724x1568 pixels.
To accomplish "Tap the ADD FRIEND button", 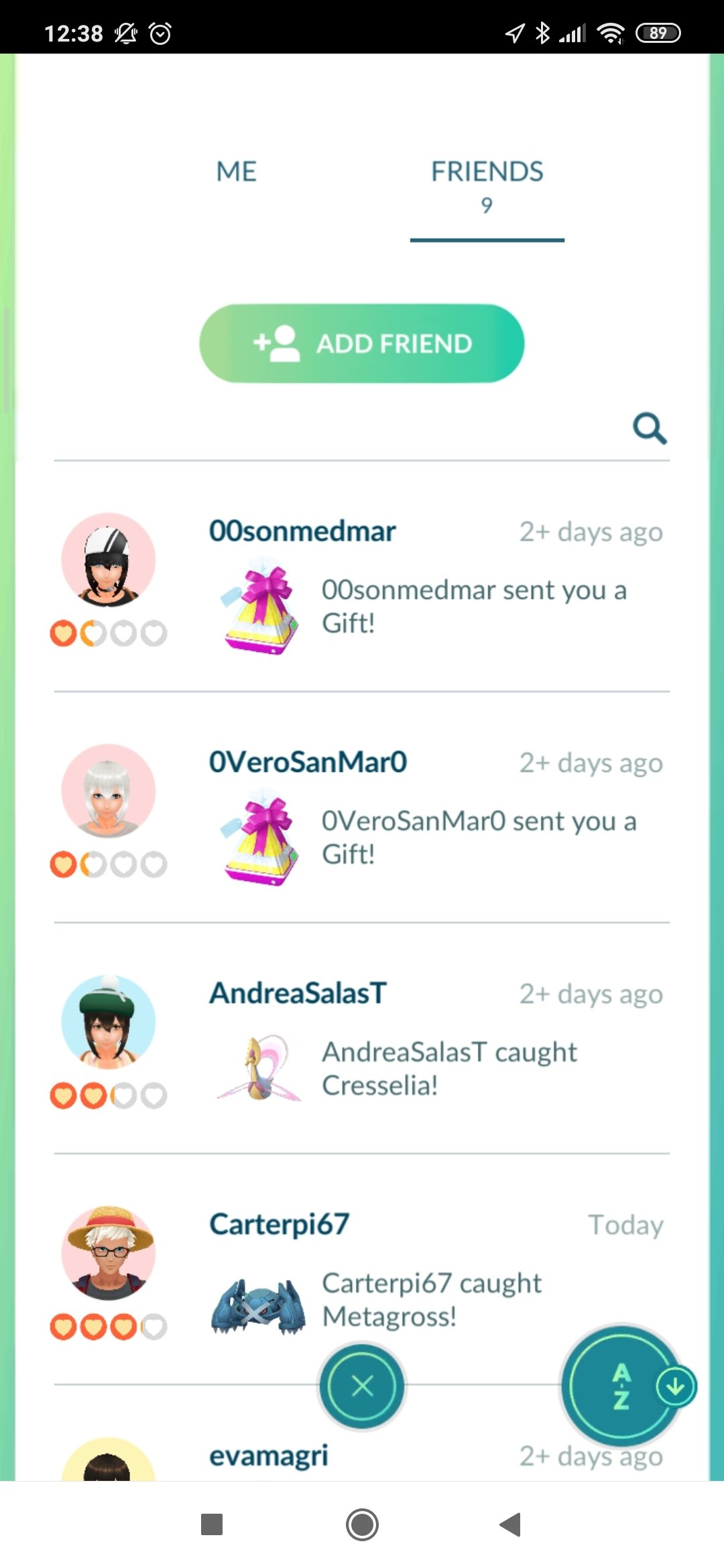I will [x=362, y=344].
